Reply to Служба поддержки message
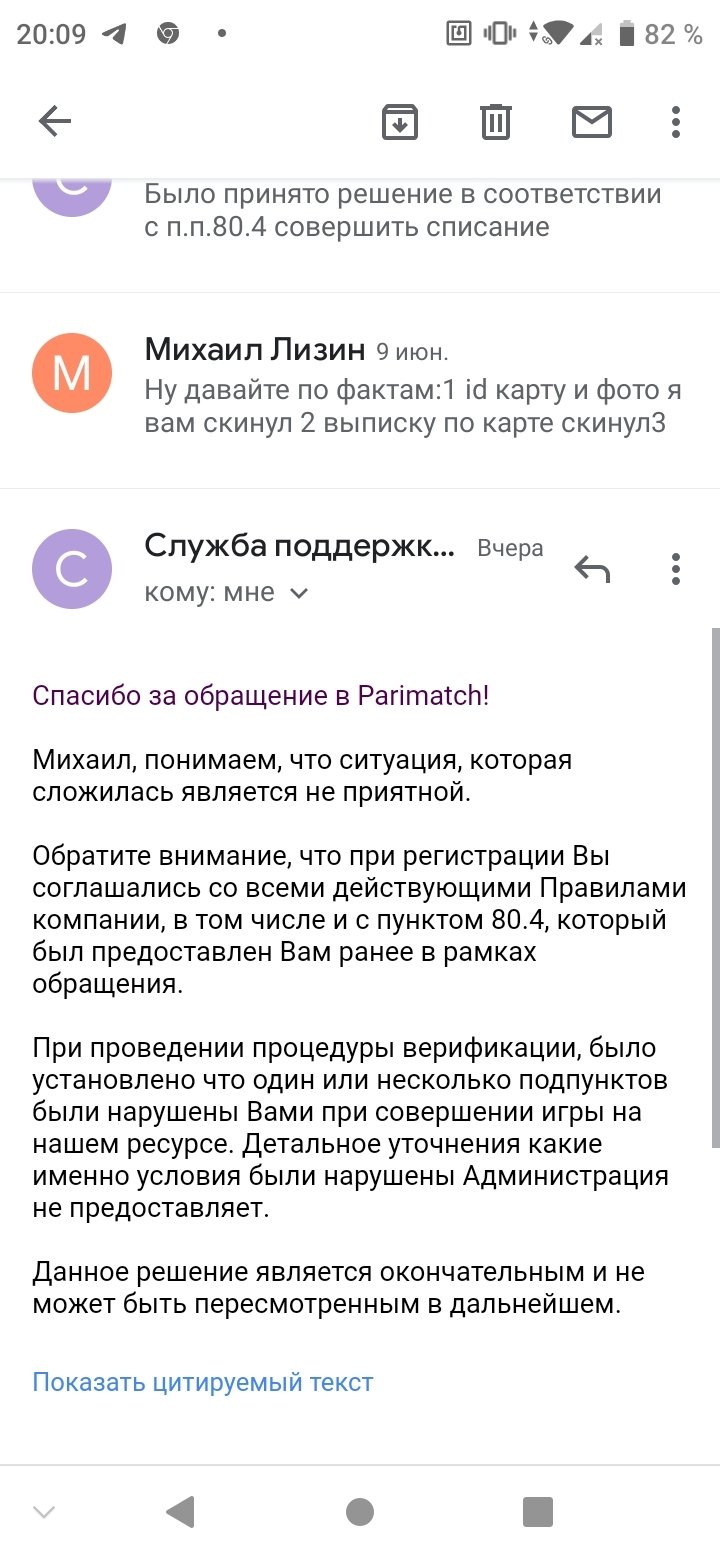The image size is (720, 1560). 592,569
